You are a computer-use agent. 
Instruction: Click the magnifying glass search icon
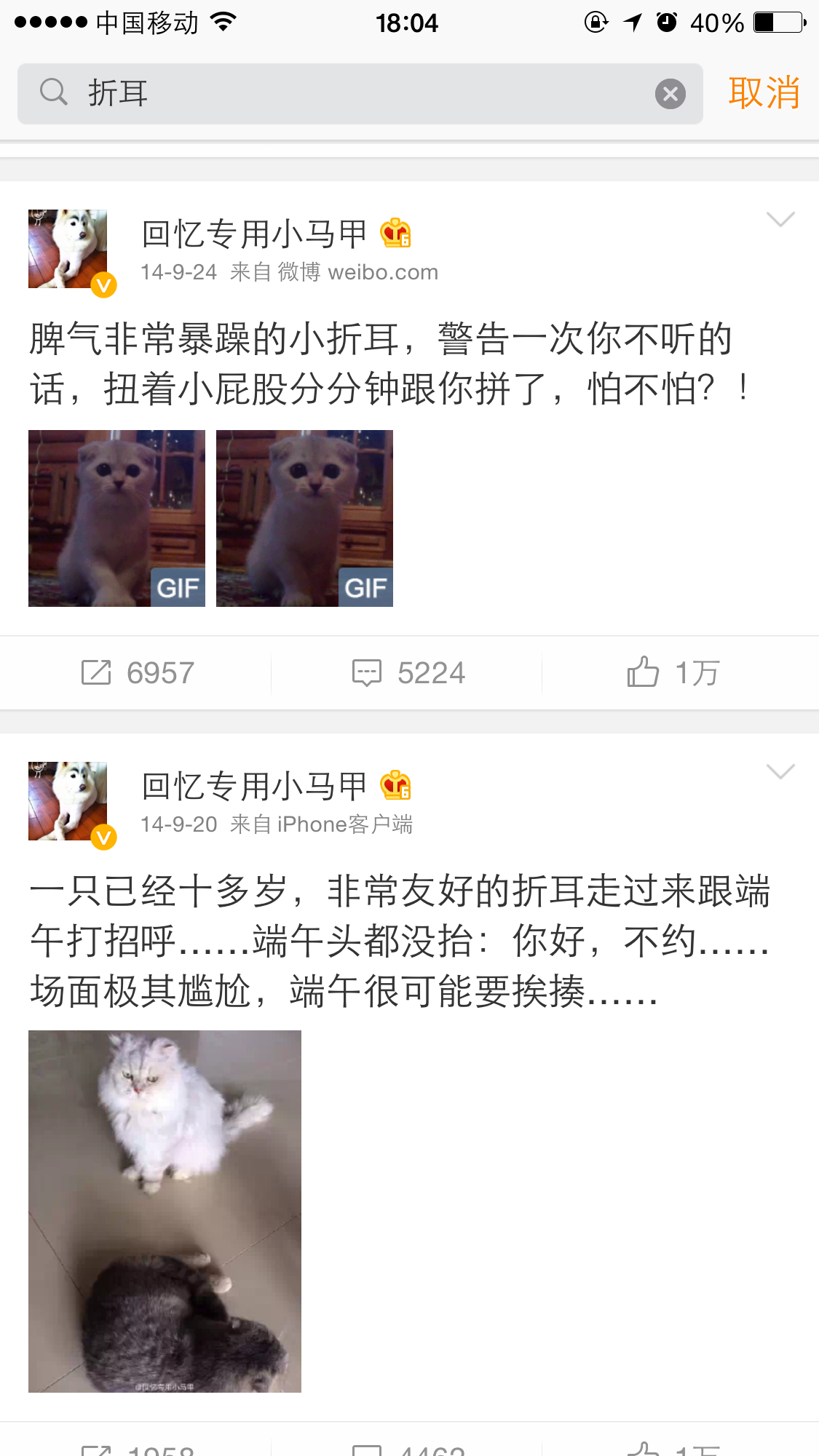pos(52,93)
